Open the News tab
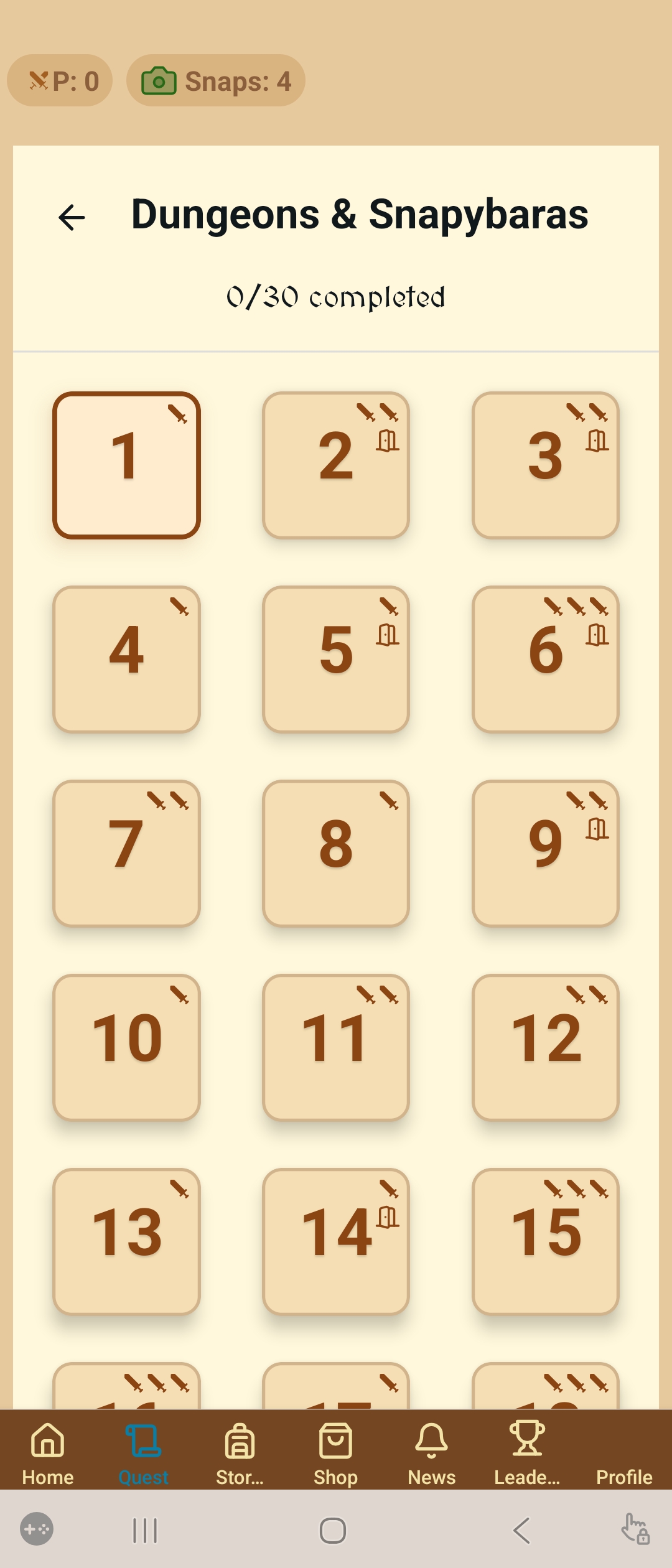The image size is (672, 1568). tap(431, 1454)
